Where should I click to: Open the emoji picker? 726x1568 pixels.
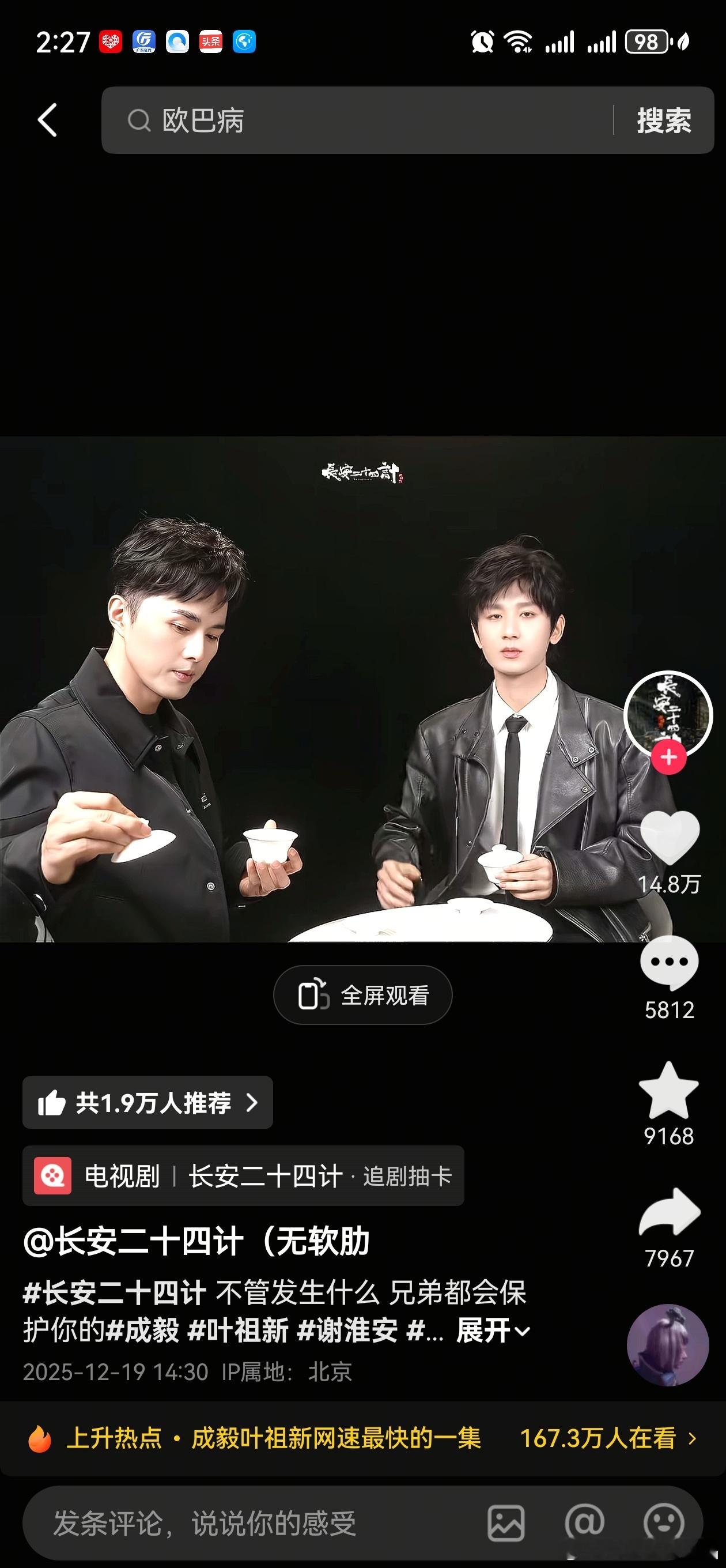coord(663,1524)
